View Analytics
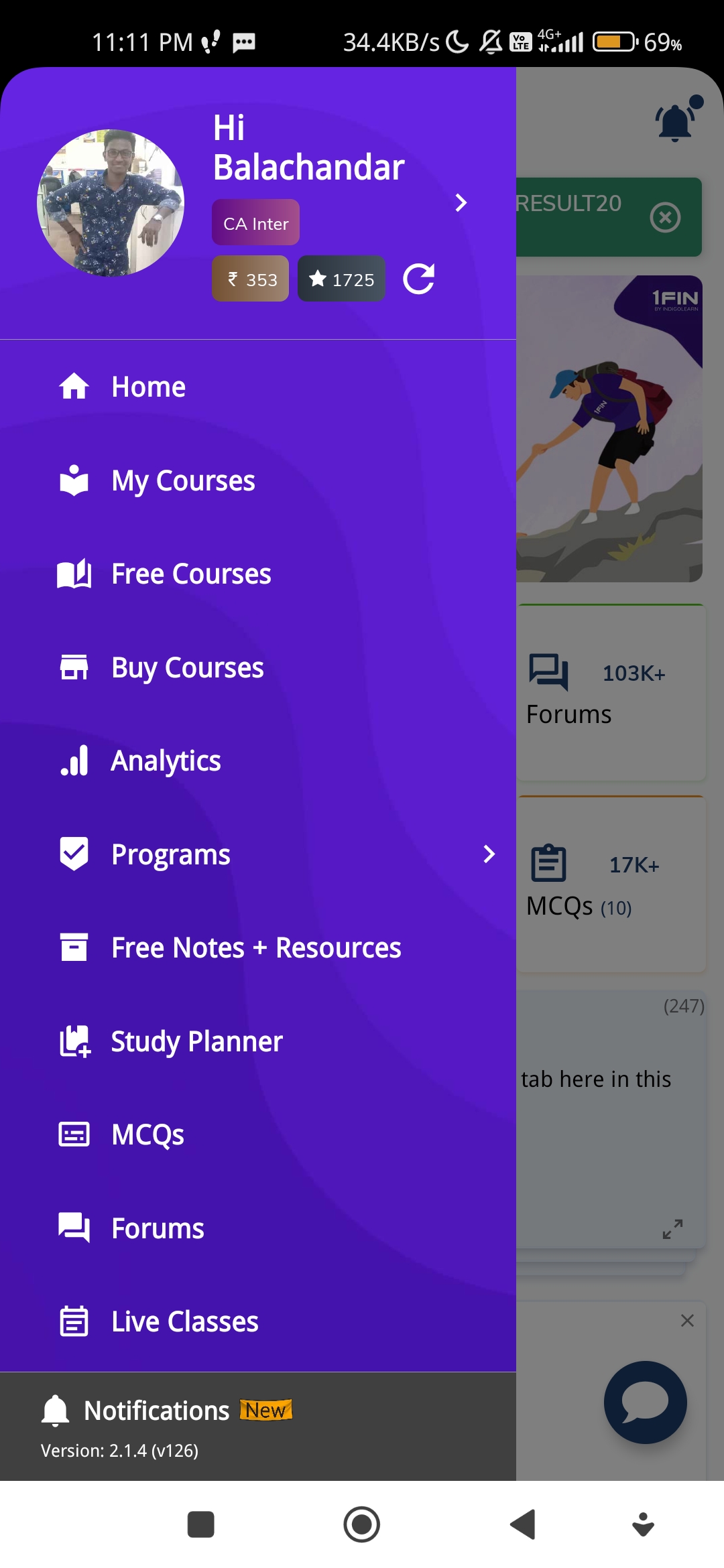Image resolution: width=724 pixels, height=1568 pixels. [x=166, y=761]
